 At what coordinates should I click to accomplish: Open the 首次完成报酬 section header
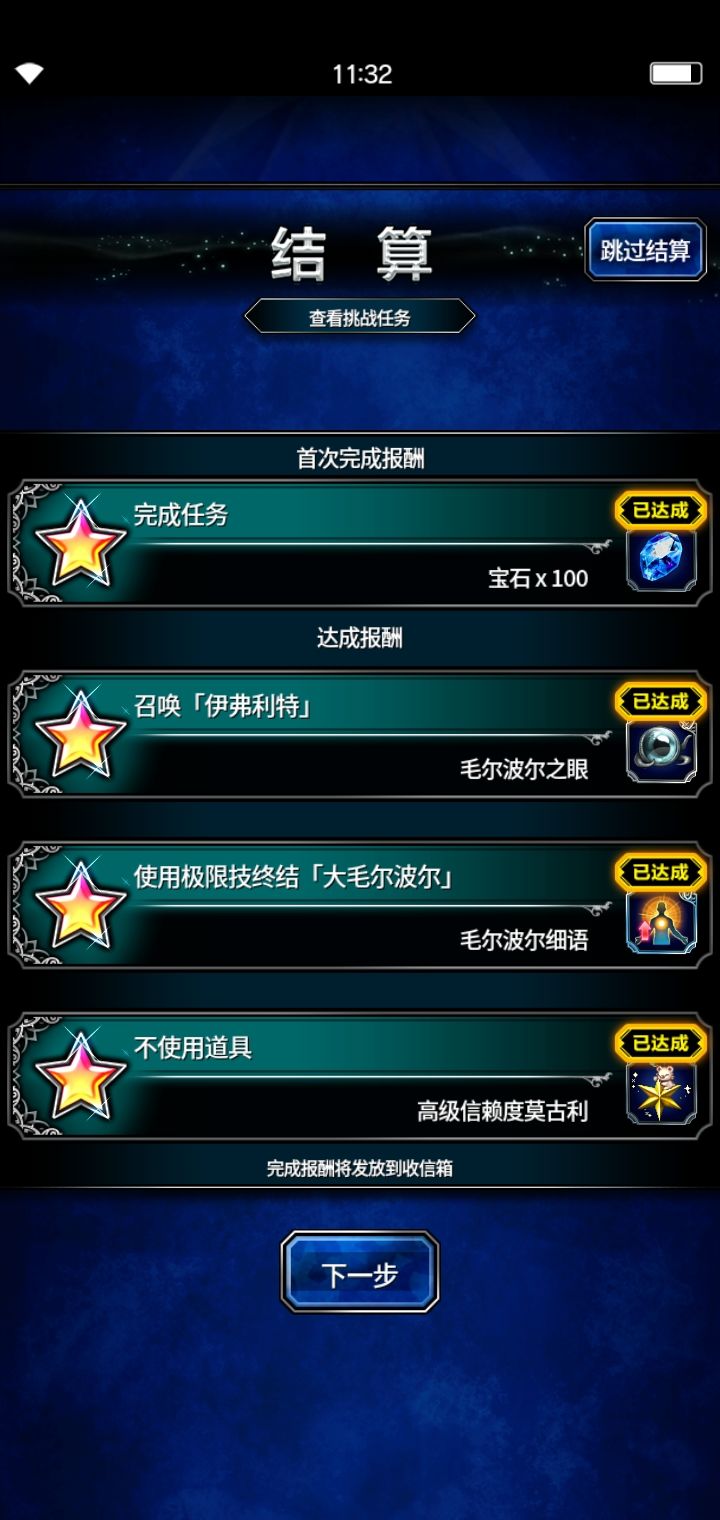pos(360,458)
